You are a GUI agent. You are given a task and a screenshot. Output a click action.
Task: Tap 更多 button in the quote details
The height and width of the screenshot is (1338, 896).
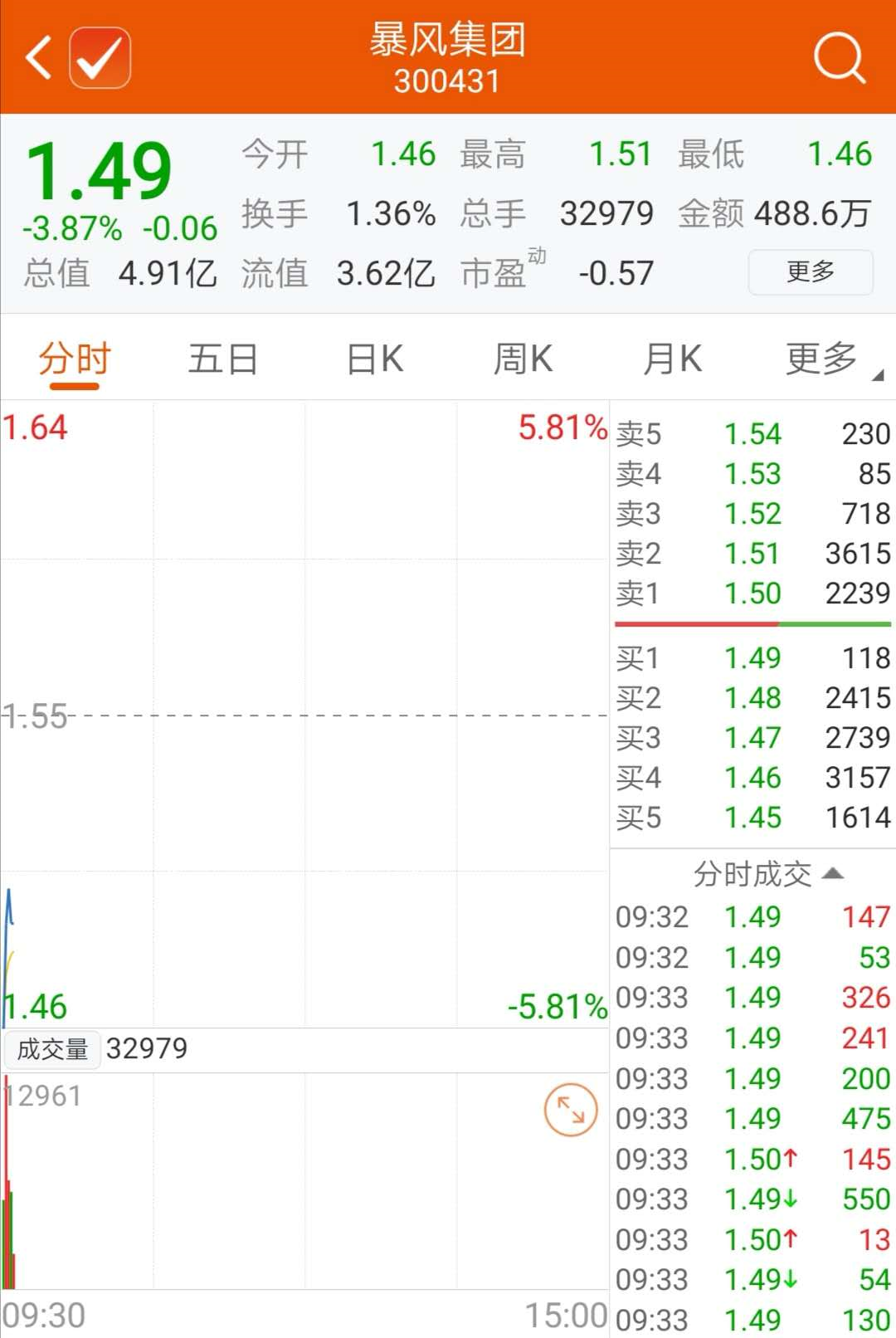(810, 271)
